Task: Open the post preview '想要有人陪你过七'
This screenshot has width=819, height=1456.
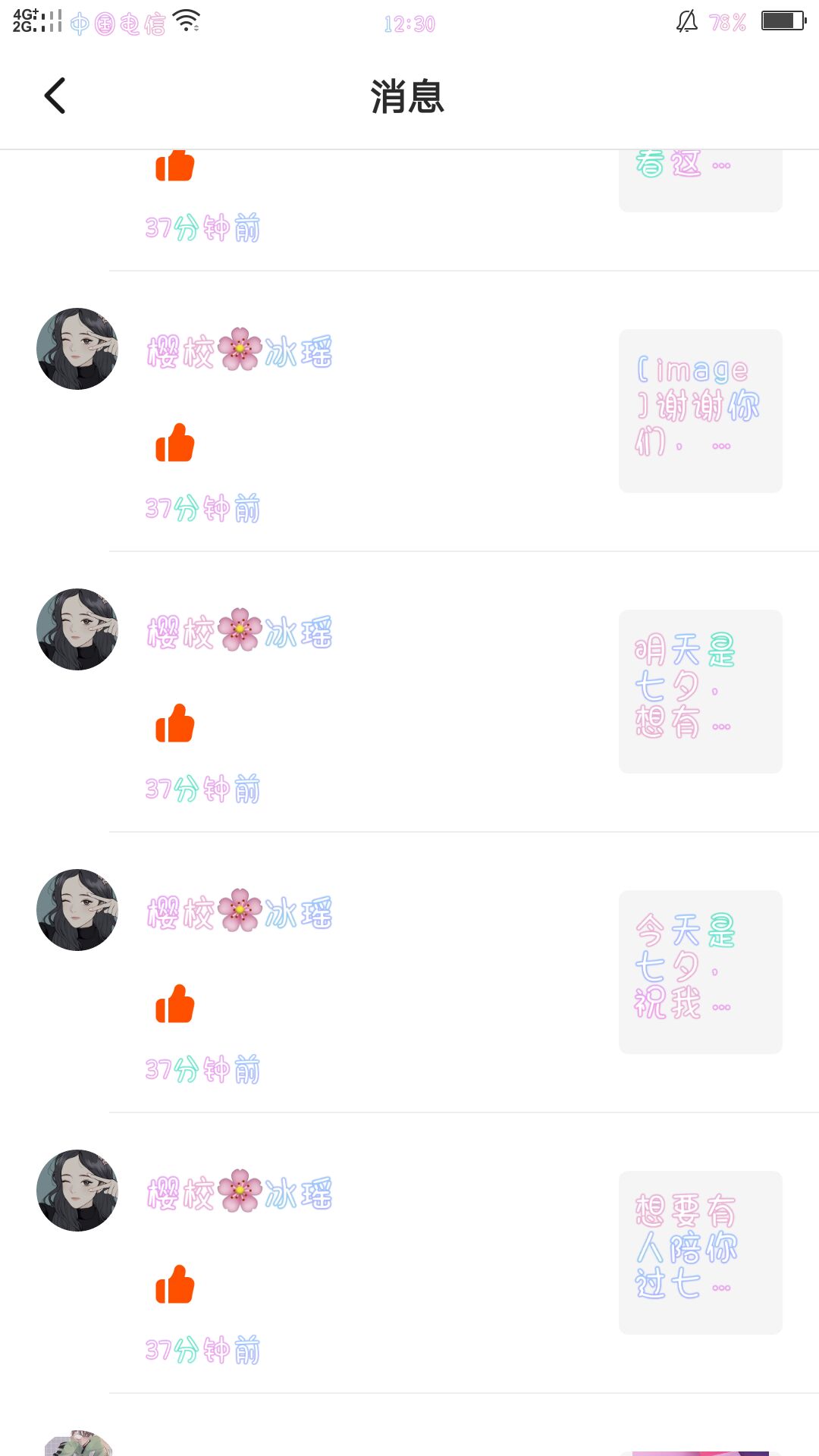Action: [x=700, y=1252]
